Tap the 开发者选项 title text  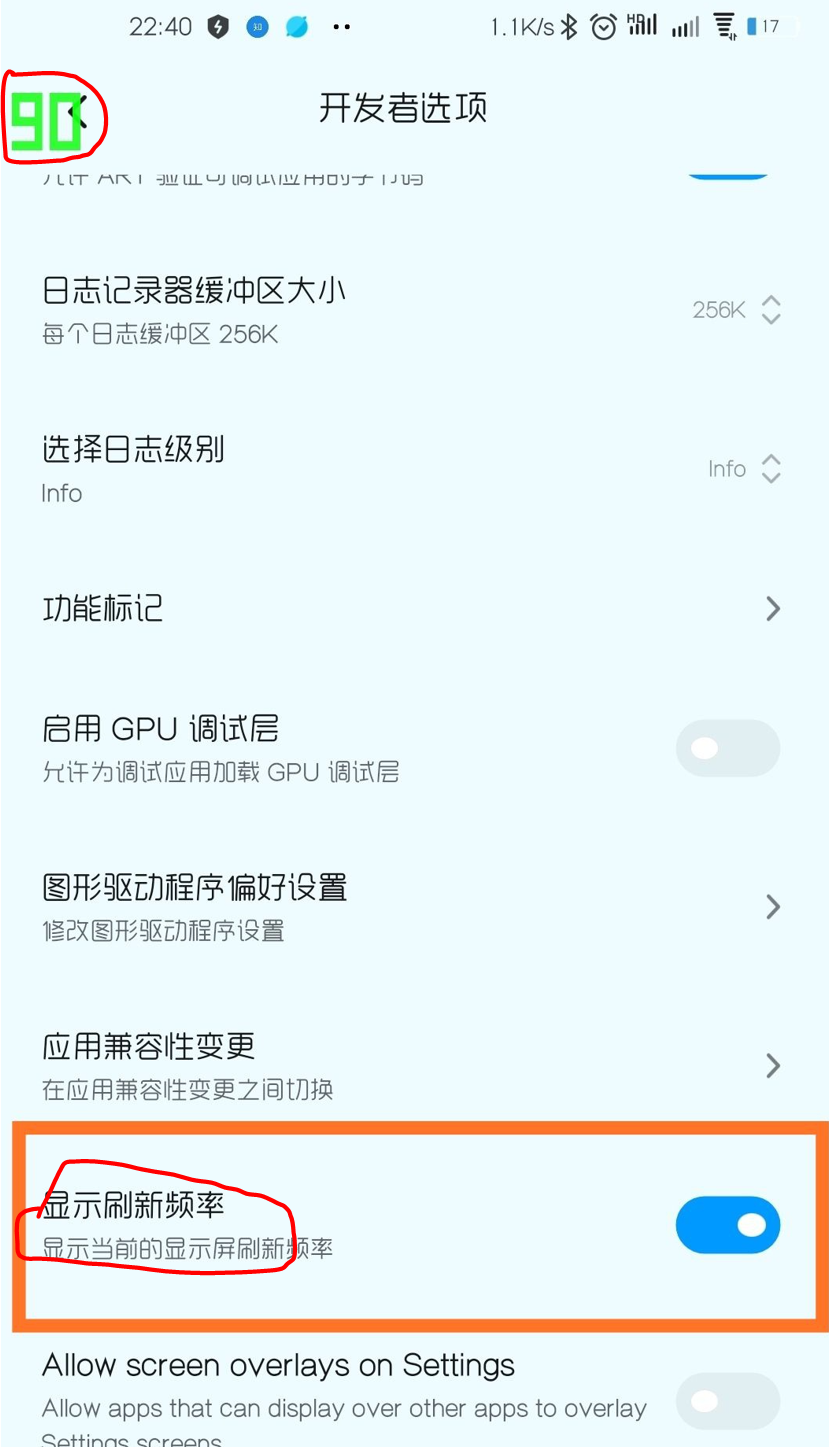point(404,108)
